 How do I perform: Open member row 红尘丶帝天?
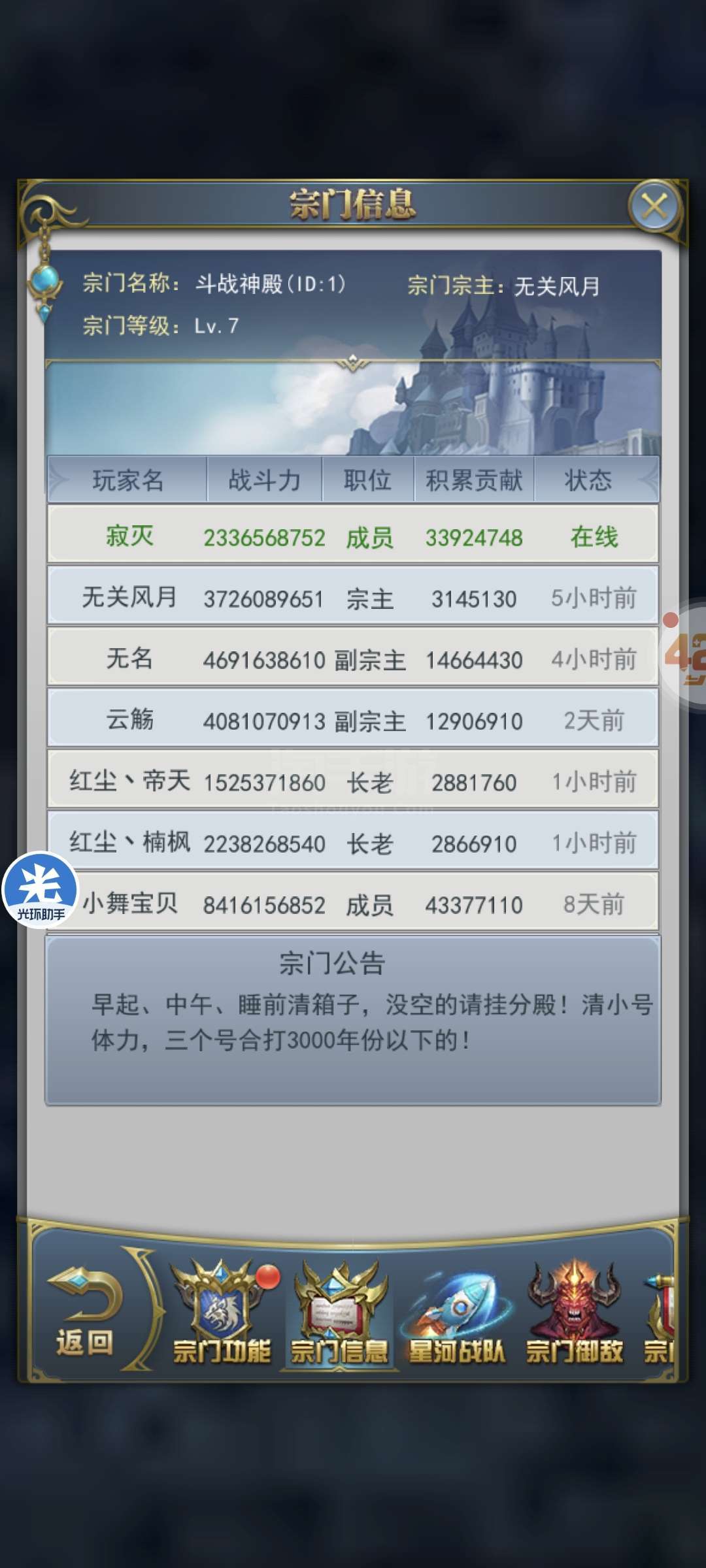pyautogui.click(x=353, y=780)
